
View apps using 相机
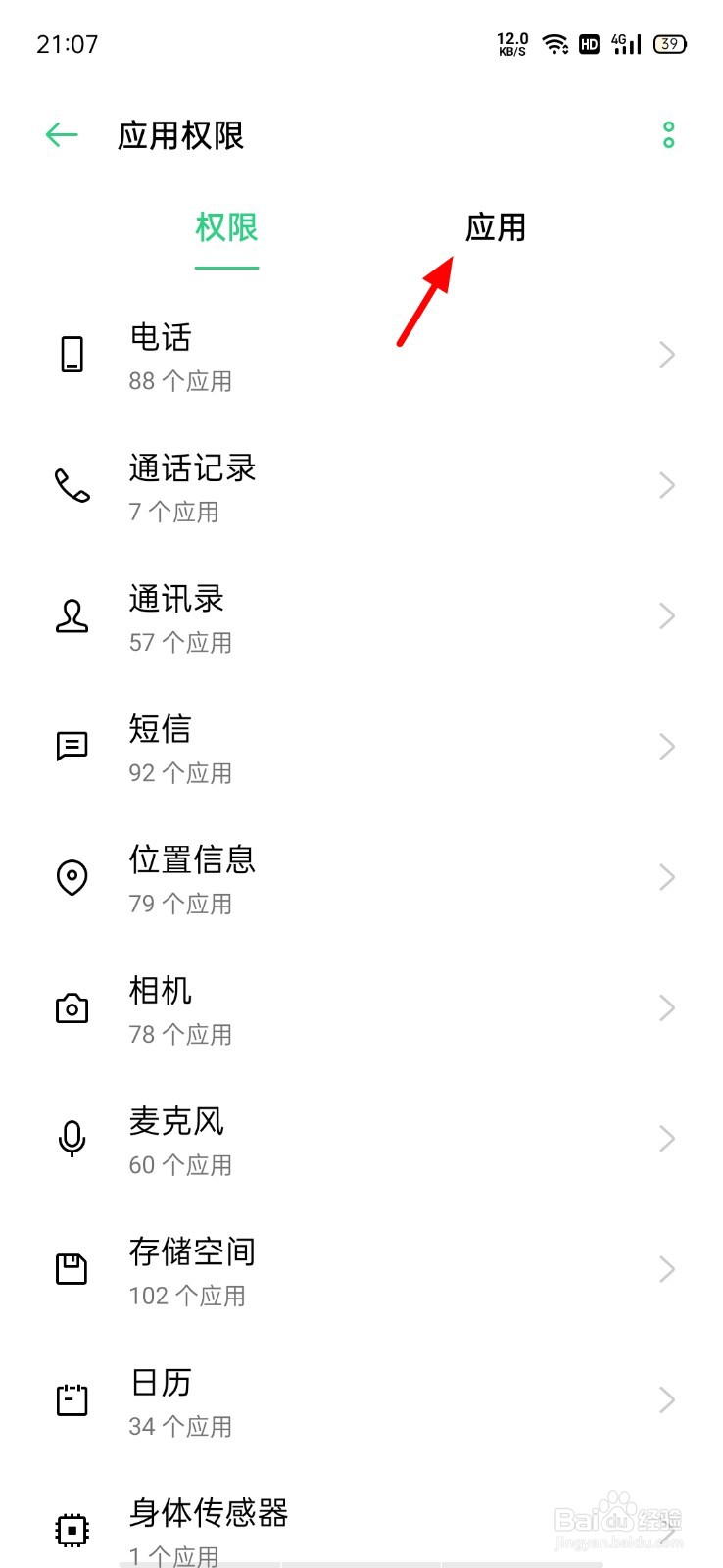[x=361, y=1008]
